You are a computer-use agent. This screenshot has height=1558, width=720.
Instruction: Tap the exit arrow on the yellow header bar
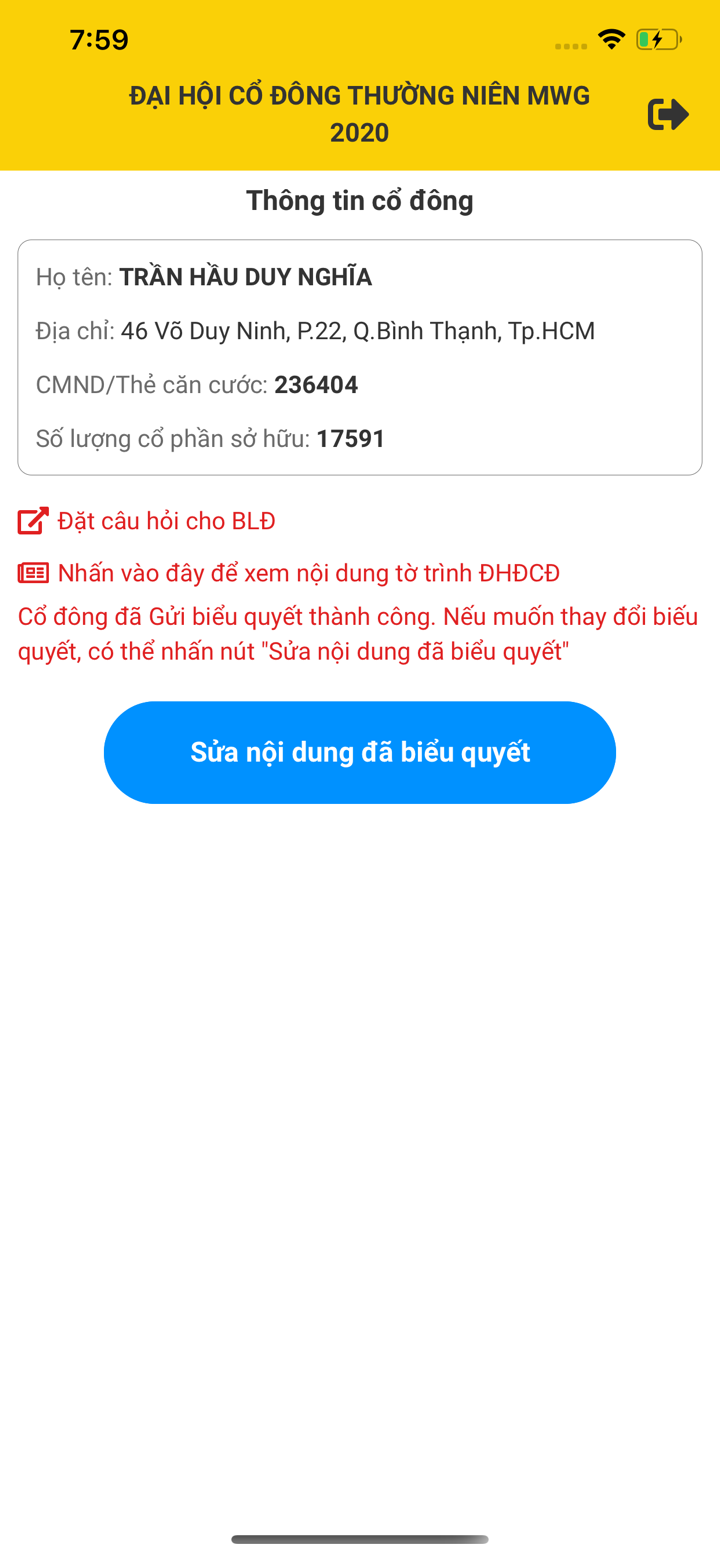coord(666,114)
